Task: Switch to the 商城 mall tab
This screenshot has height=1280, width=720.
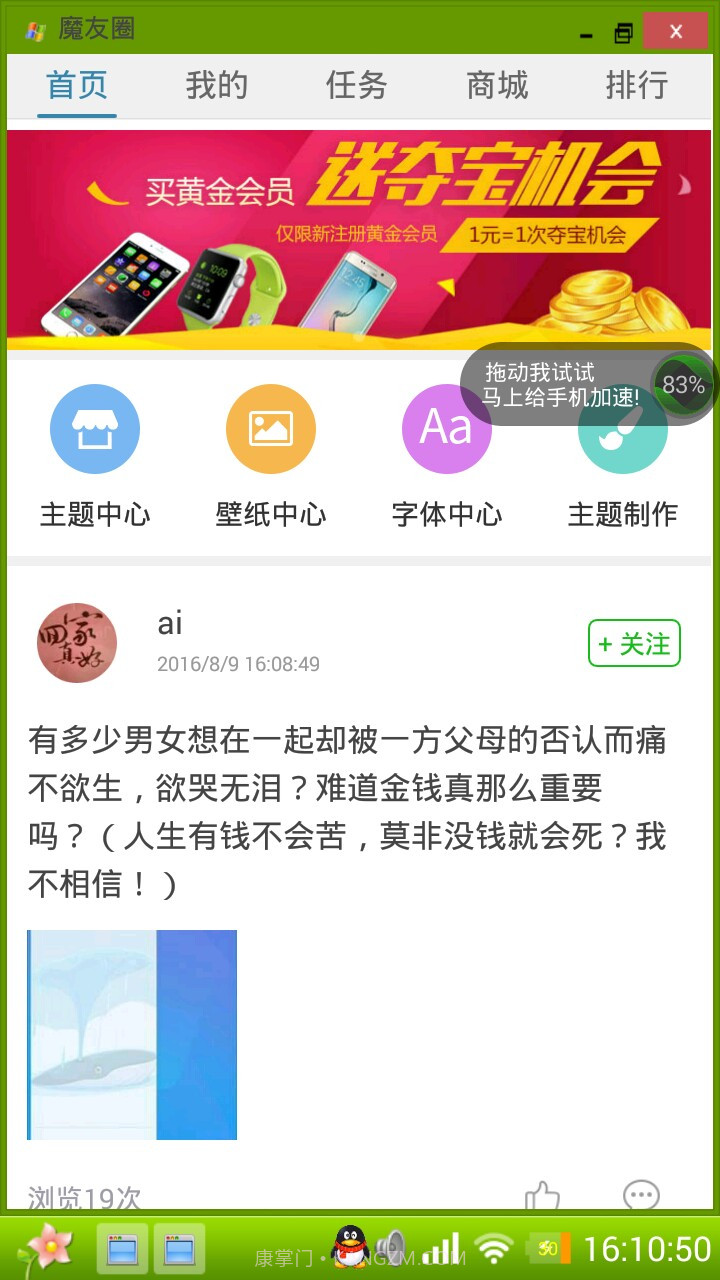Action: click(495, 86)
